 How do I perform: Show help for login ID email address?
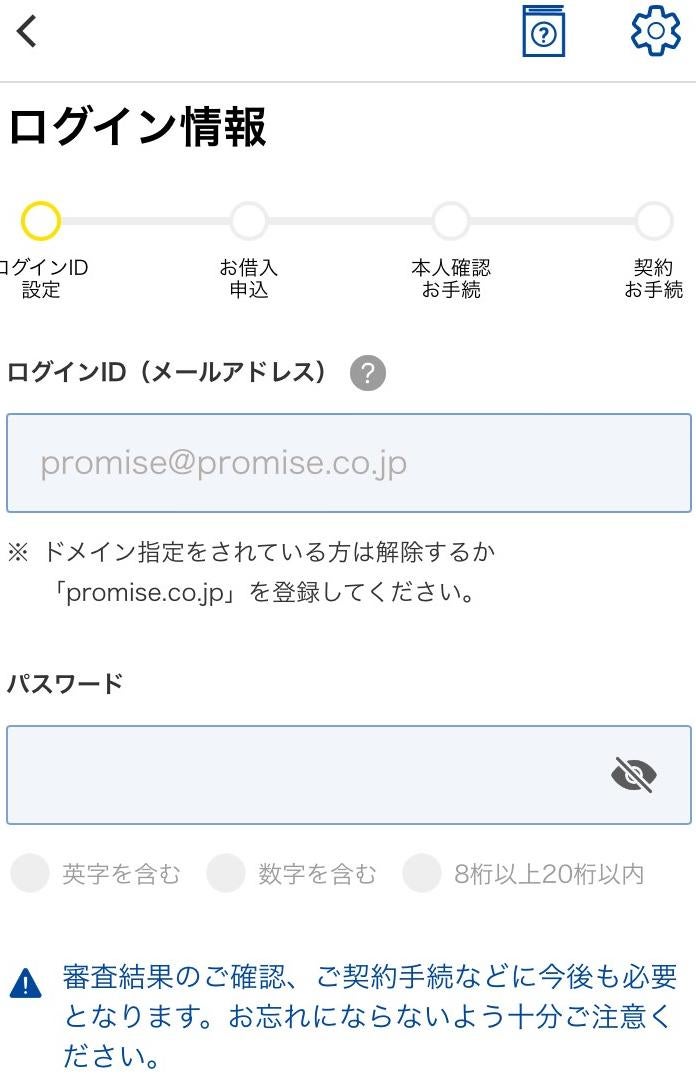368,373
